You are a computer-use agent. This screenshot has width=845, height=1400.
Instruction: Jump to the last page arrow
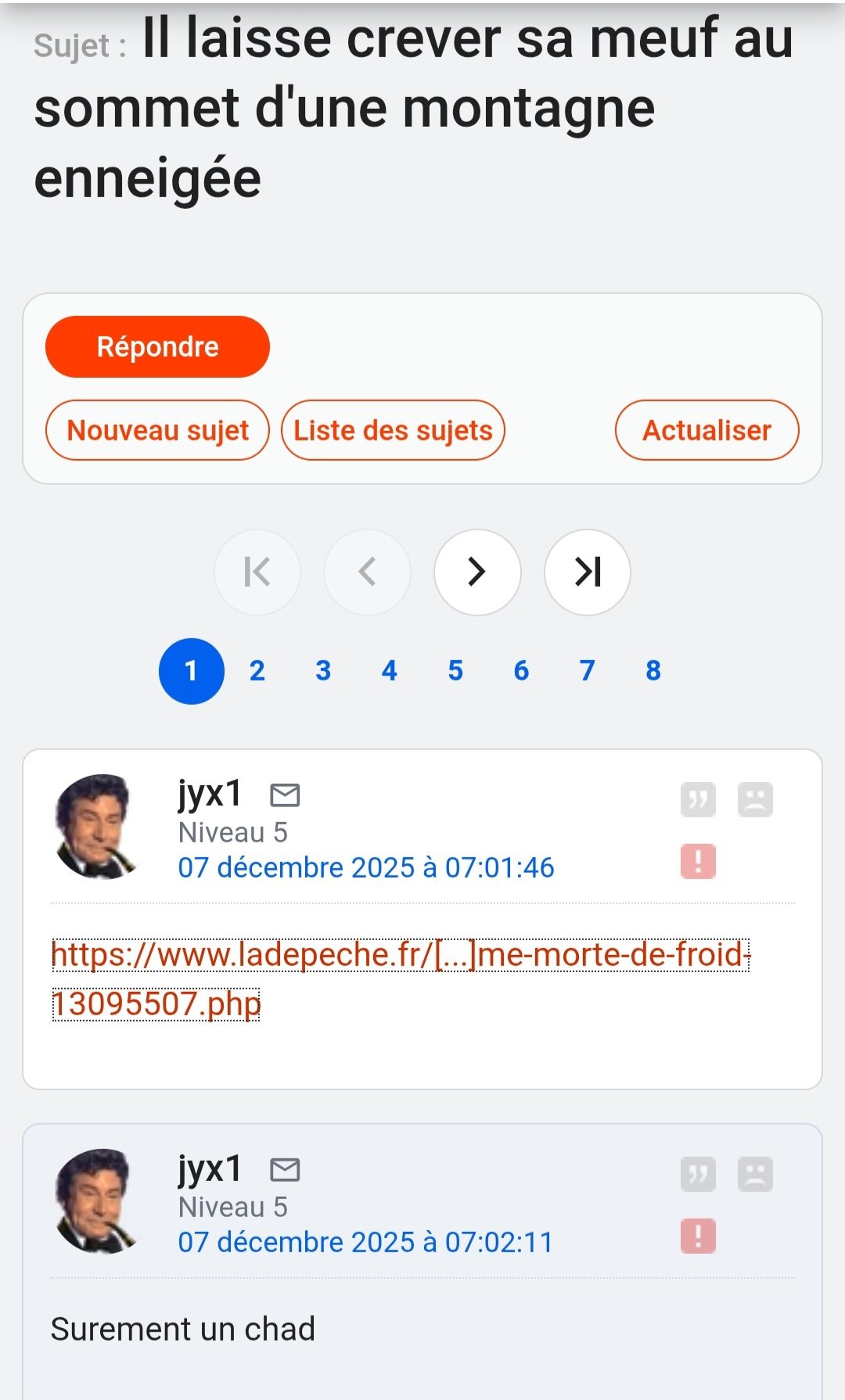pyautogui.click(x=587, y=572)
